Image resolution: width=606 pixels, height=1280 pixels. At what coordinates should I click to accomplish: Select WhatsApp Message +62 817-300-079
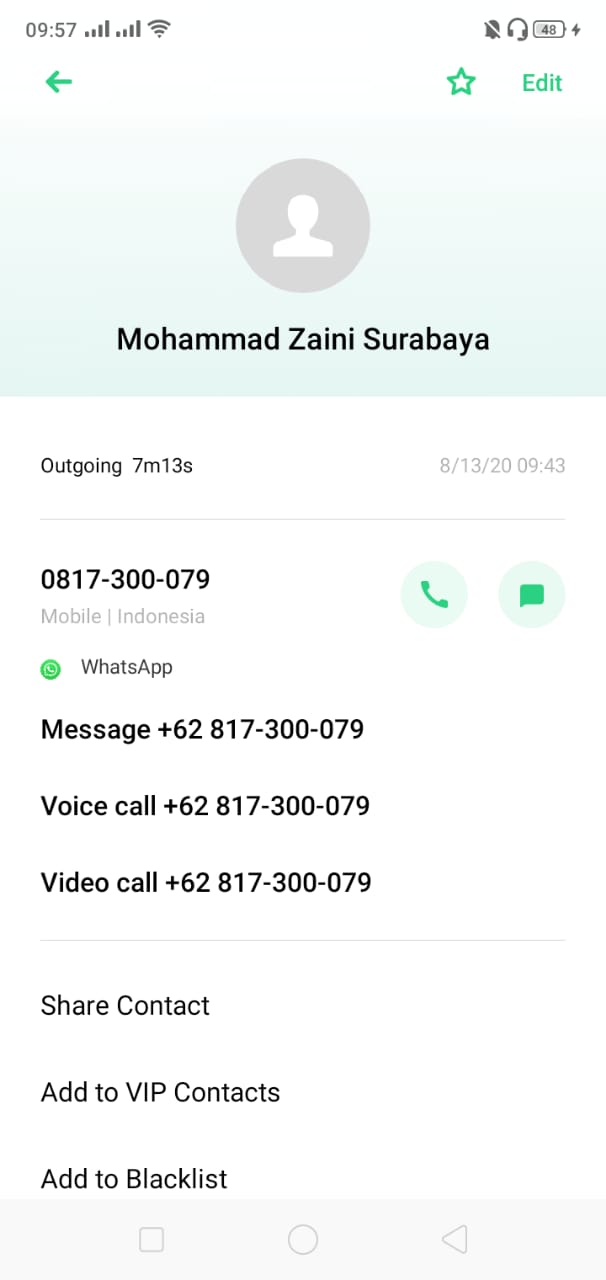click(x=202, y=730)
